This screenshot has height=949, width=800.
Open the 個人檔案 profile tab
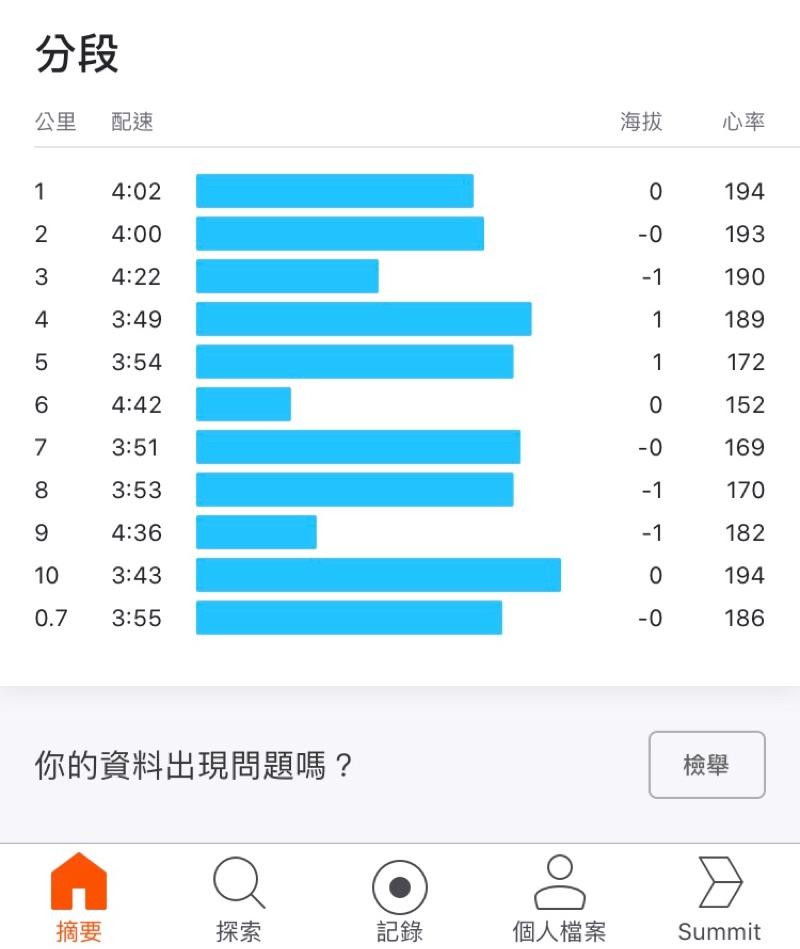click(x=559, y=897)
